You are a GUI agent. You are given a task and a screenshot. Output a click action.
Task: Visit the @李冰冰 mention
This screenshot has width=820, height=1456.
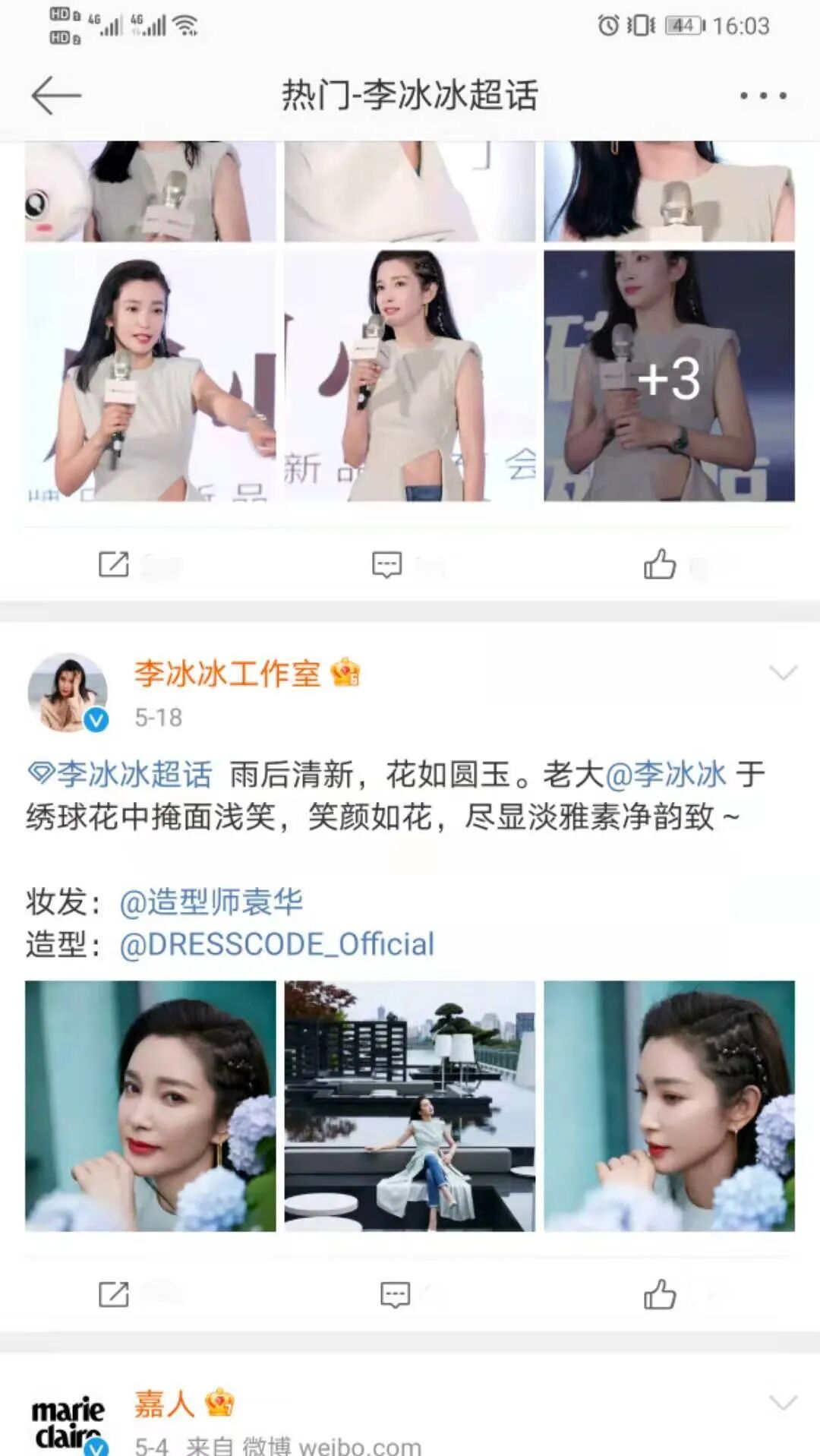(665, 775)
